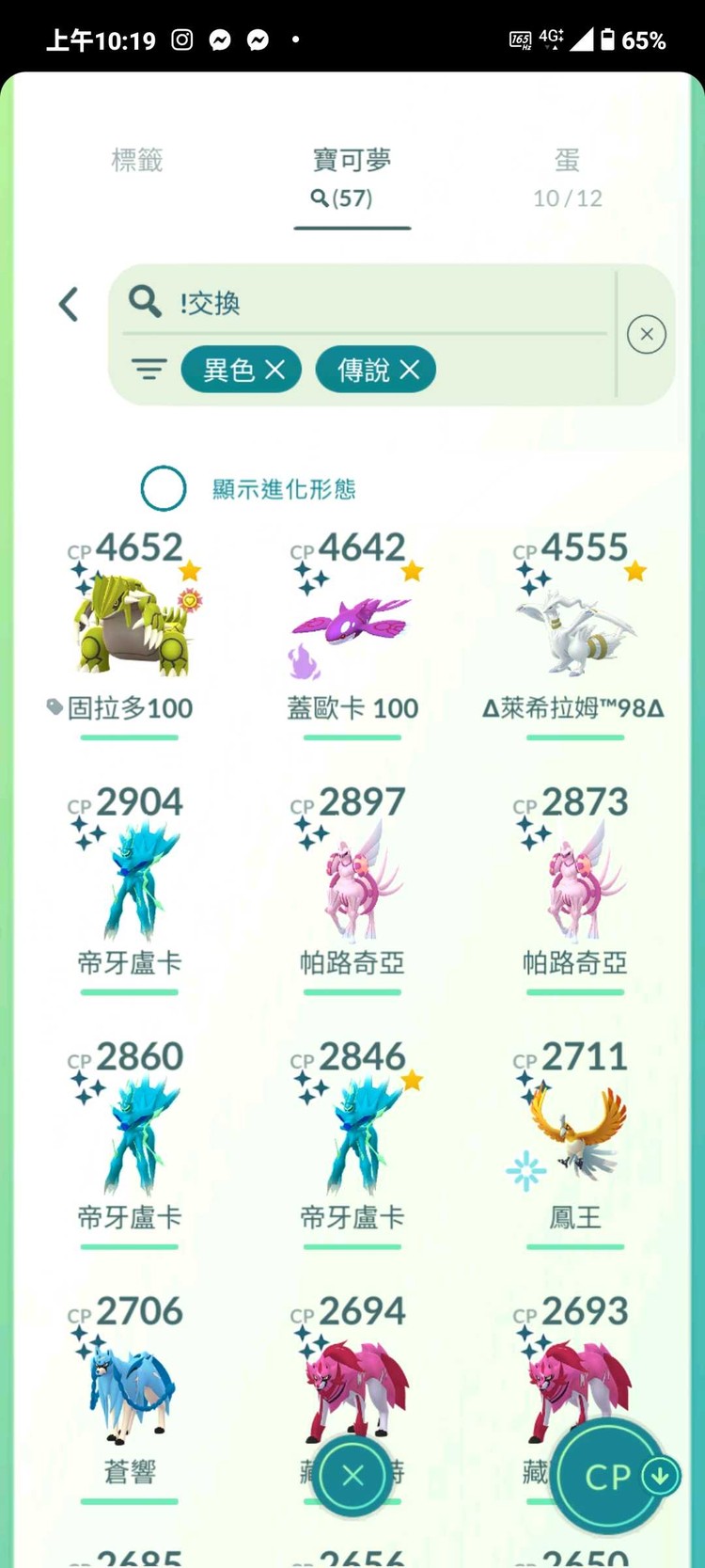Tap the green progress bar under 固拉多100
Image resolution: width=705 pixels, height=1568 pixels.
[x=129, y=739]
